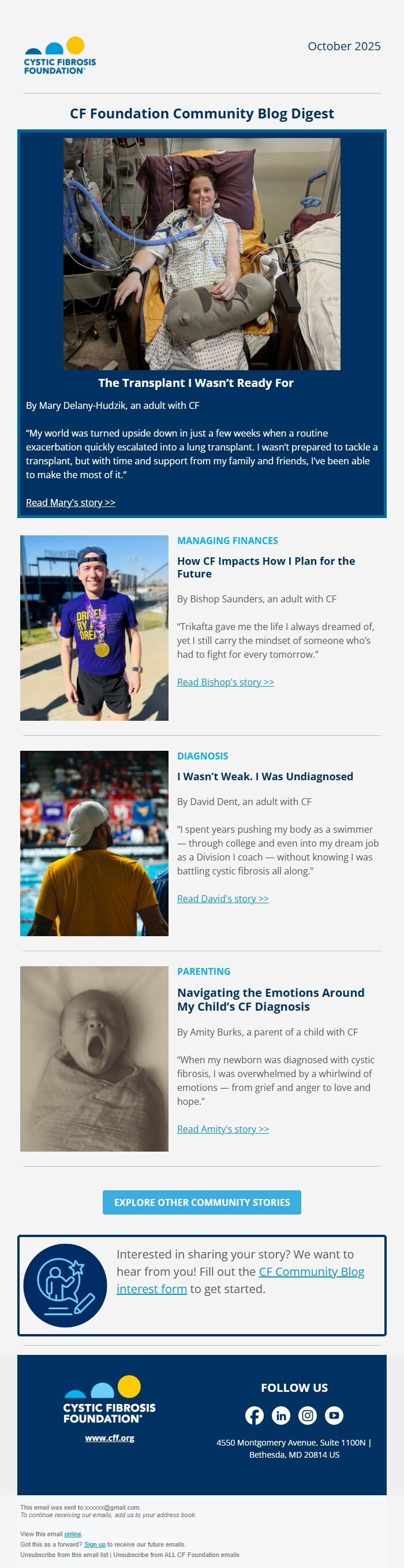Open the Instagram icon under Follow Us

pos(307,1415)
